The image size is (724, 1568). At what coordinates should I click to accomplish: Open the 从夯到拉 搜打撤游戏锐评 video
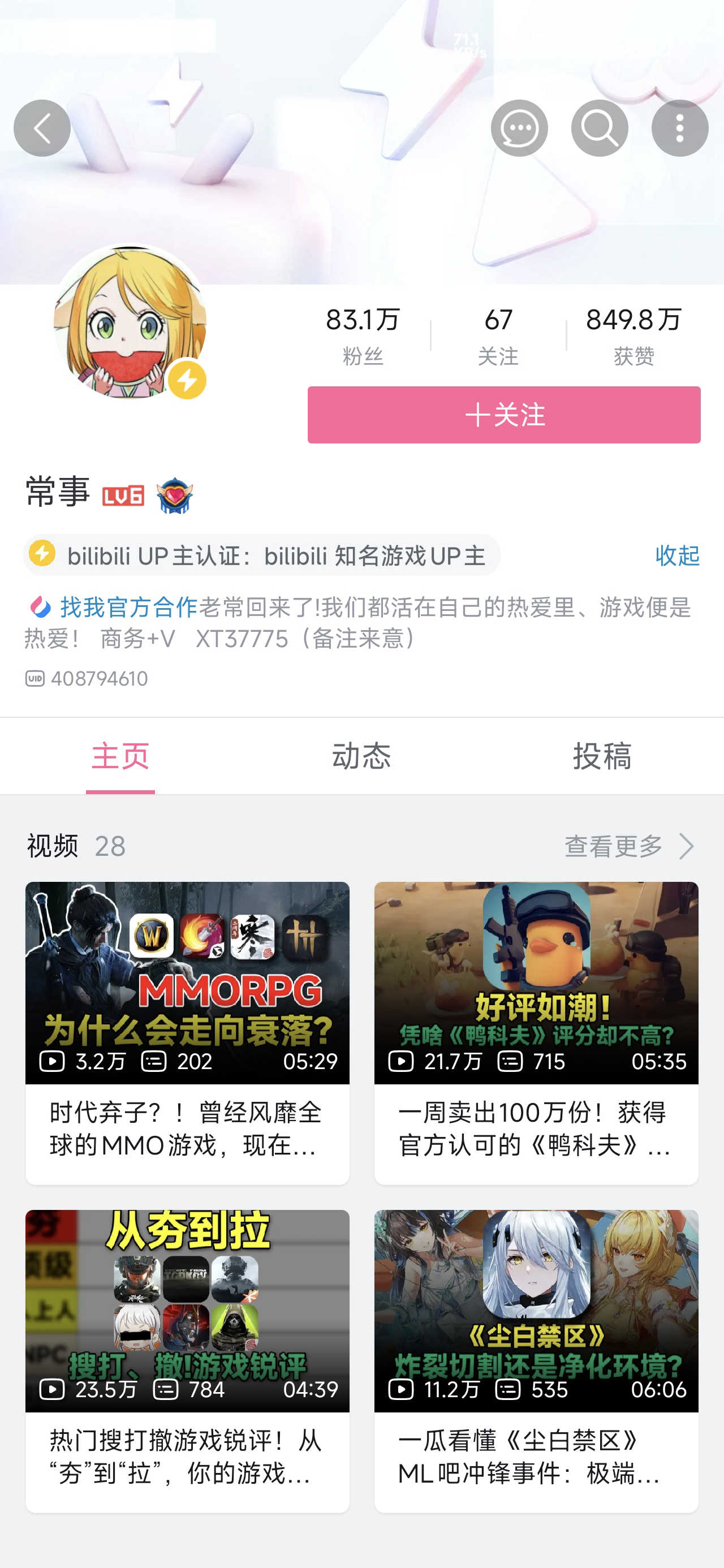click(x=188, y=1360)
